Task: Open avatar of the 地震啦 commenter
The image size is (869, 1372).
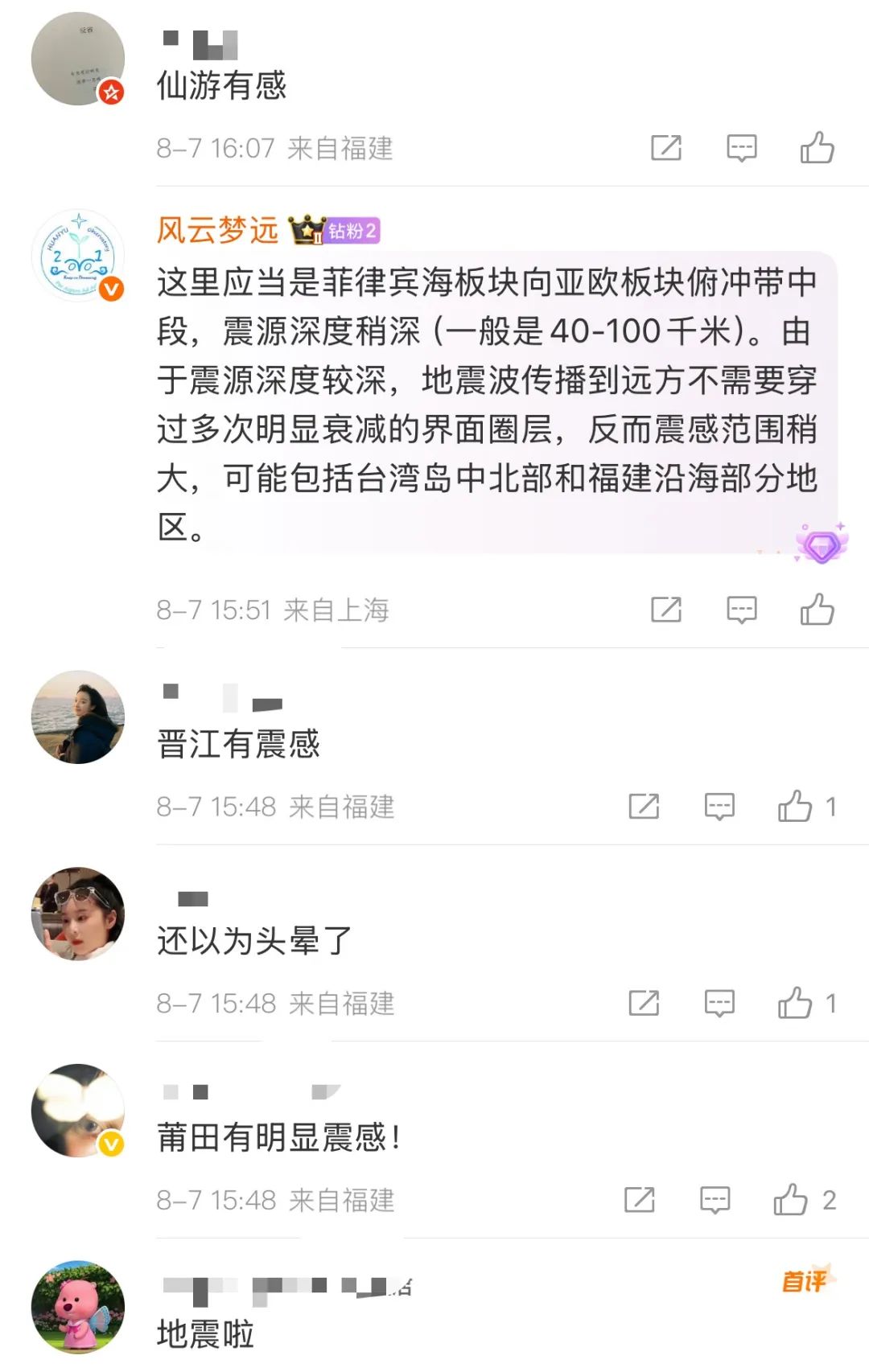Action: [78, 1306]
